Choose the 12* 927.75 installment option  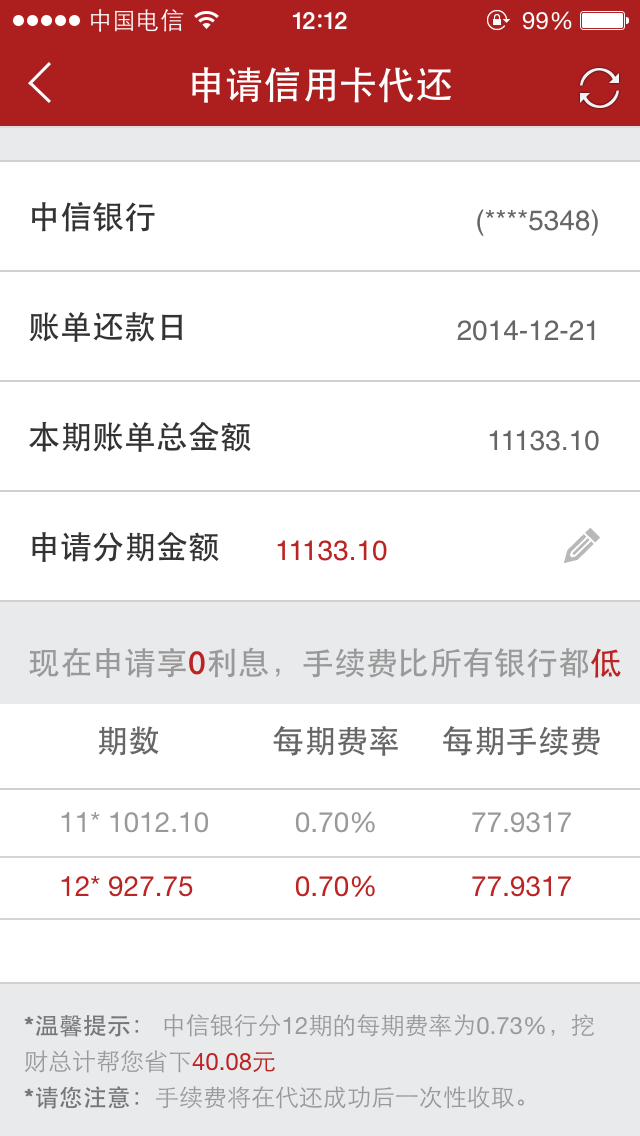[x=320, y=888]
